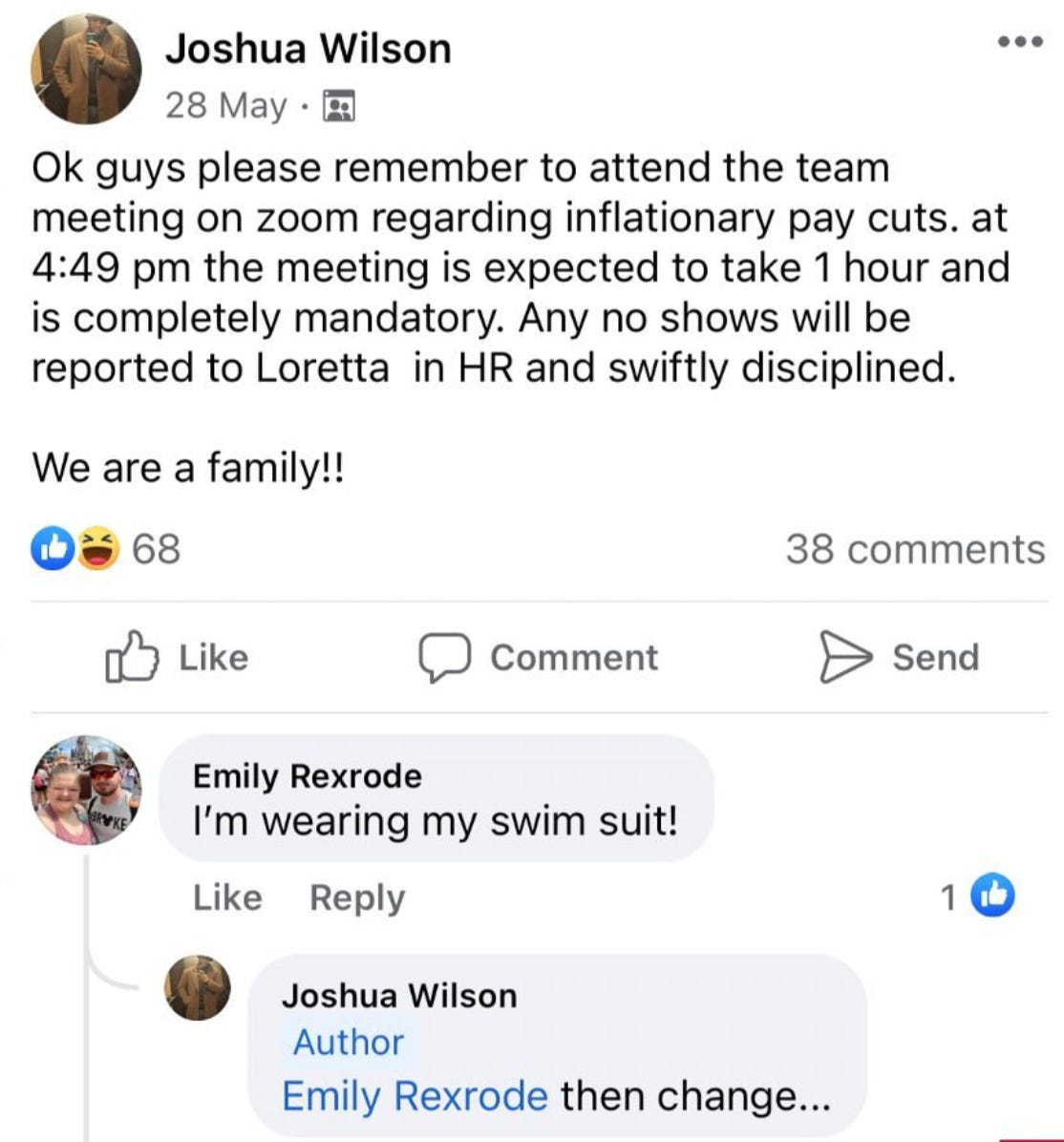Comment on the team meeting post
The height and width of the screenshot is (1142, 1064).
coord(539,657)
